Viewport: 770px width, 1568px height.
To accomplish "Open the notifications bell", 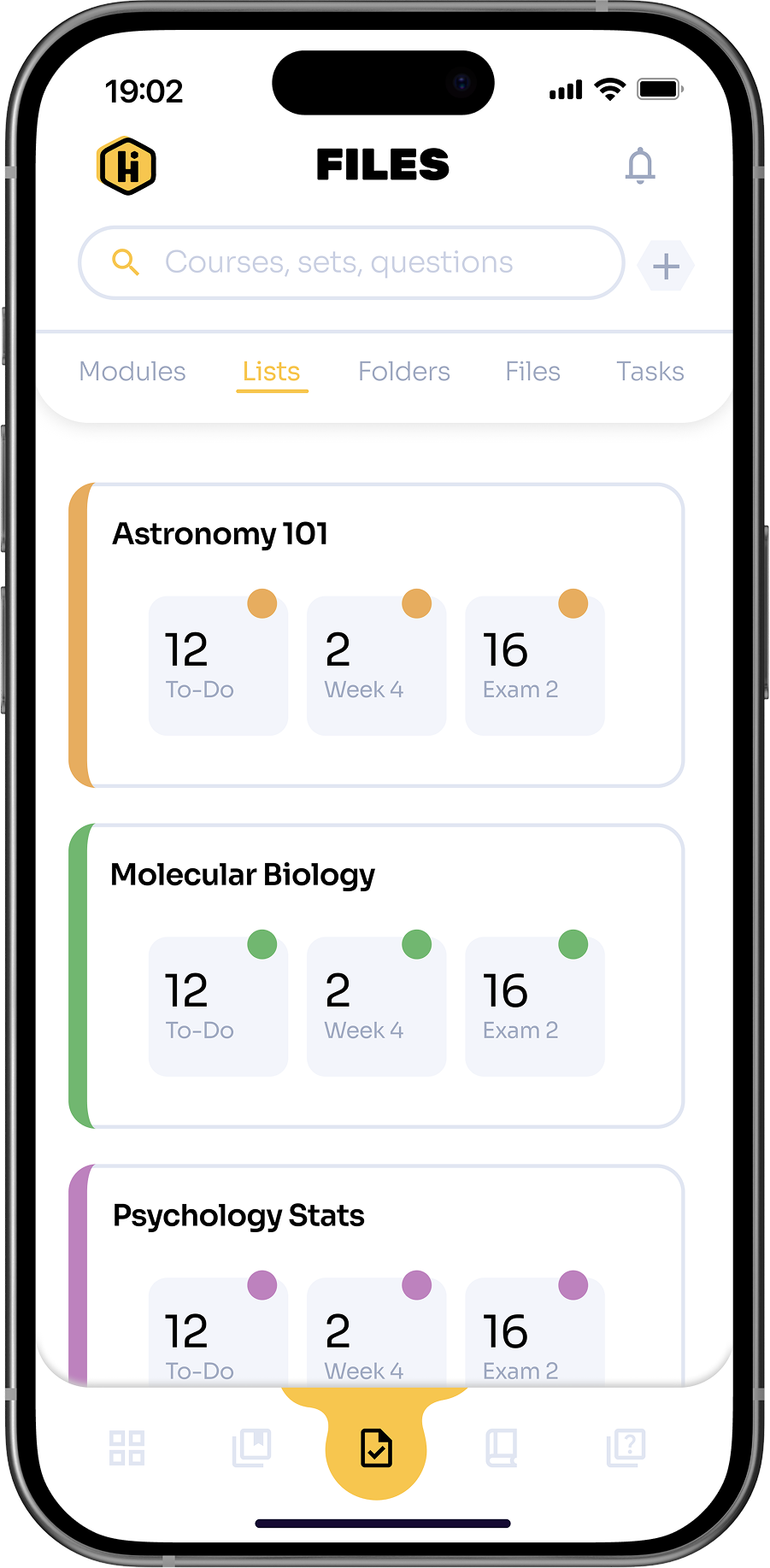I will 639,166.
